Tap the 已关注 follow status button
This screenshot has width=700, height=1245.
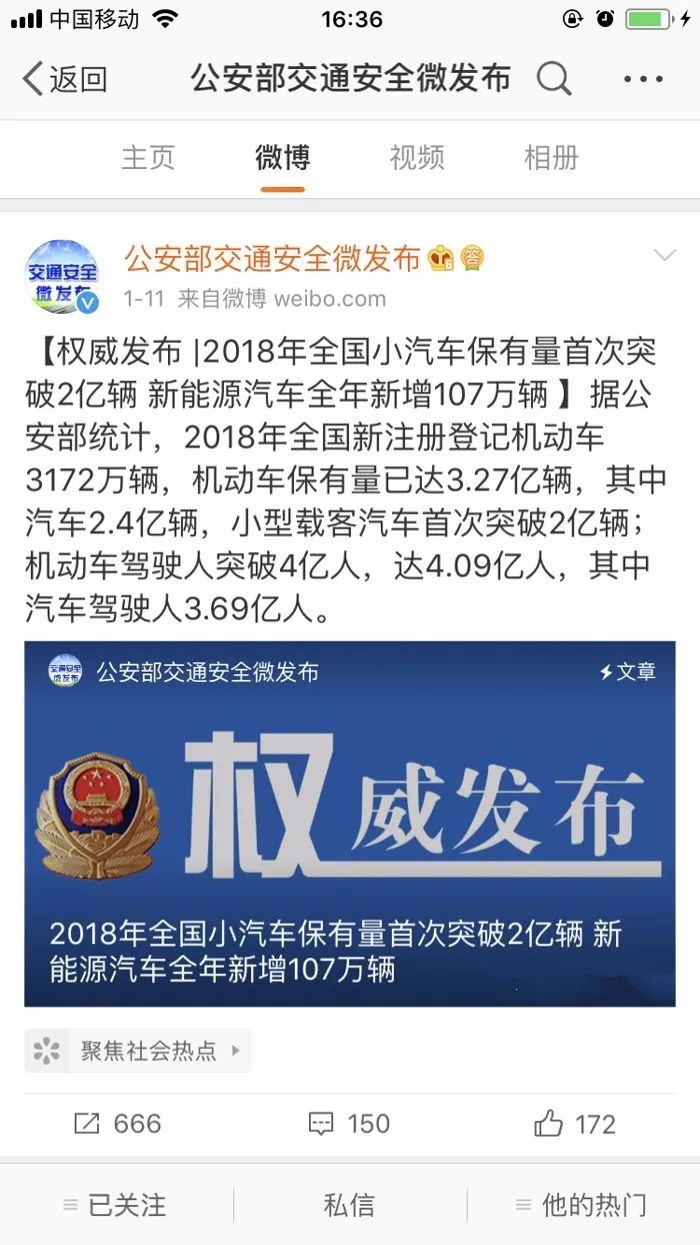pyautogui.click(x=115, y=1205)
